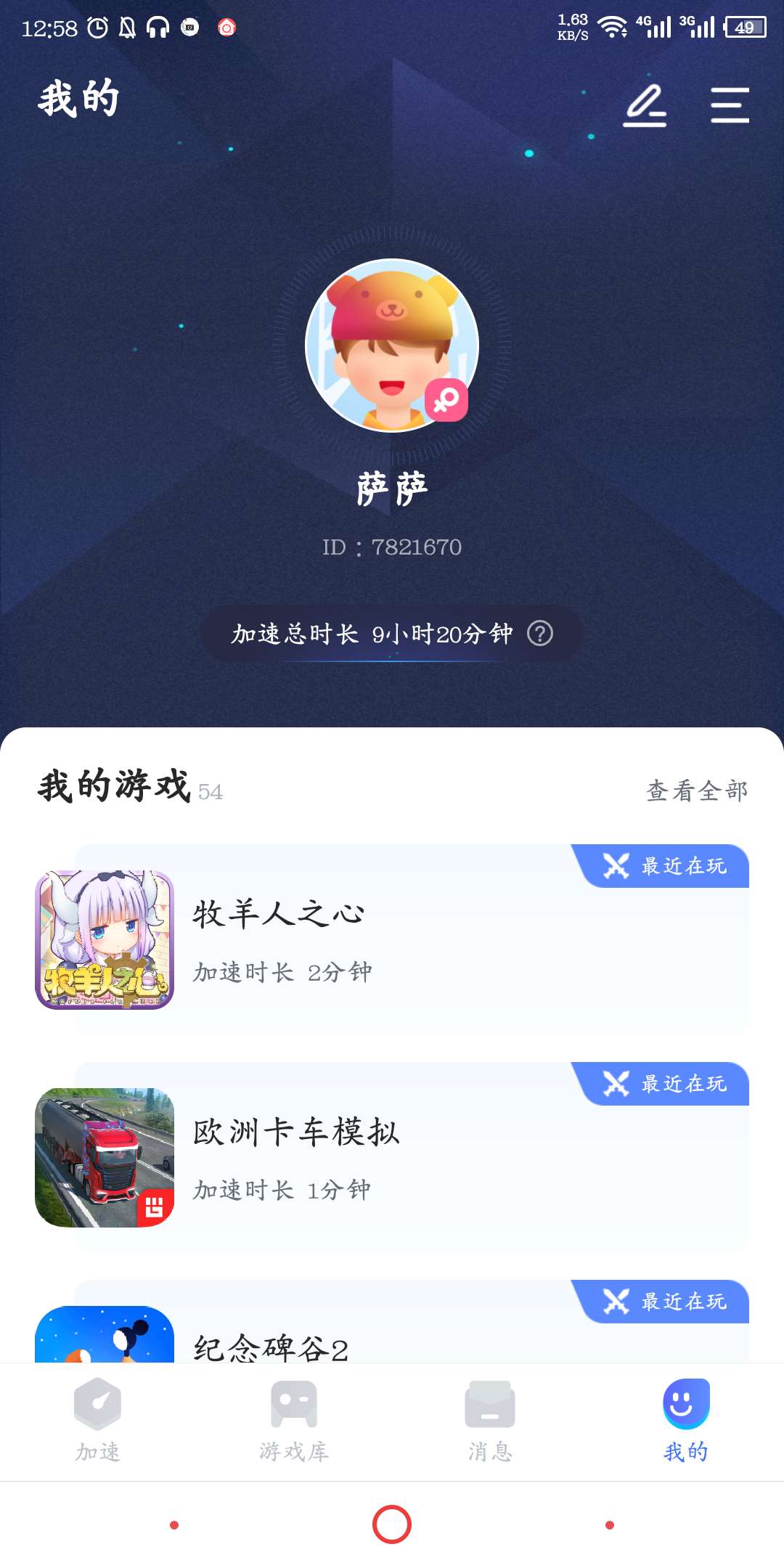Tap 查看全部 to view all games
Viewport: 784px width, 1568px height.
[x=697, y=791]
